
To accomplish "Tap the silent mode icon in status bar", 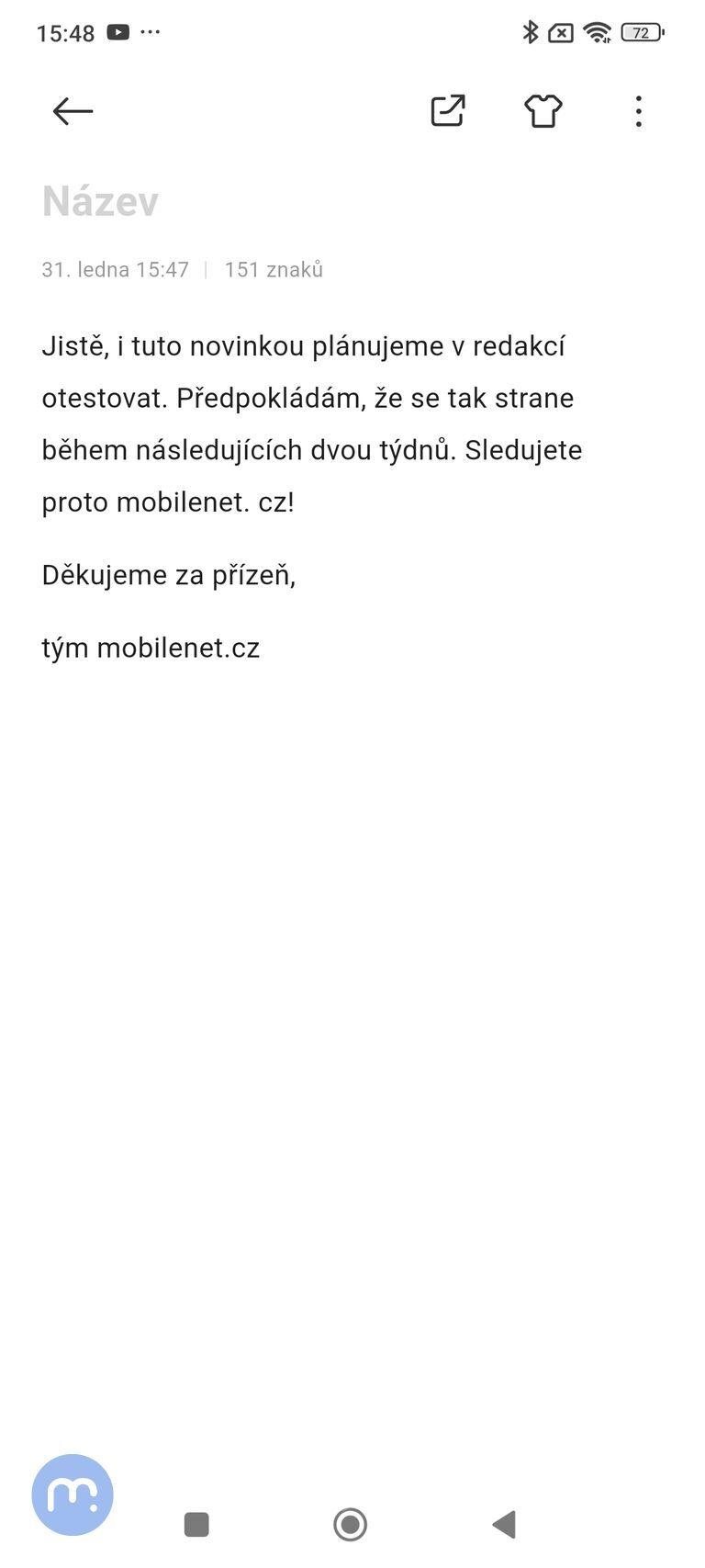I will [x=560, y=32].
